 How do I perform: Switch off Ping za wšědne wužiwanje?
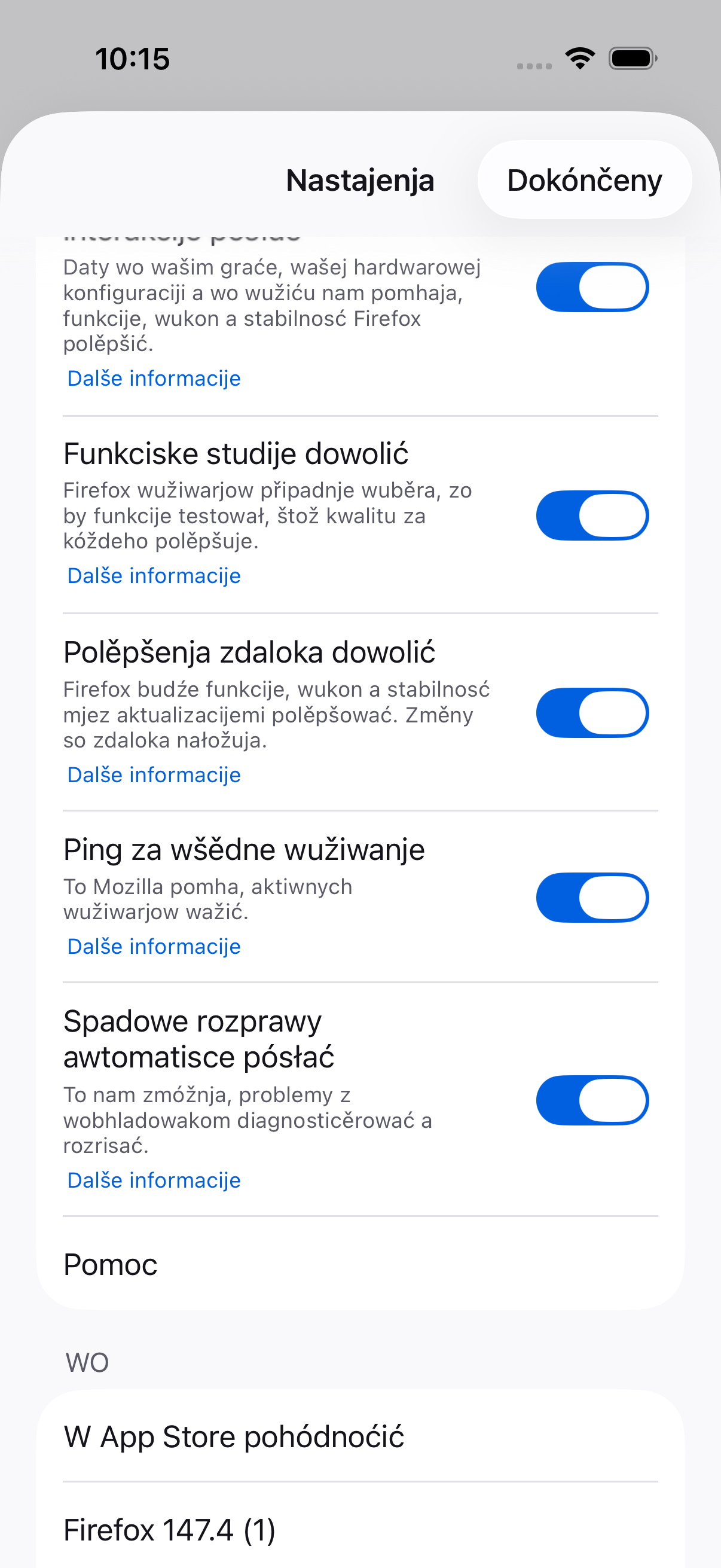coord(591,898)
